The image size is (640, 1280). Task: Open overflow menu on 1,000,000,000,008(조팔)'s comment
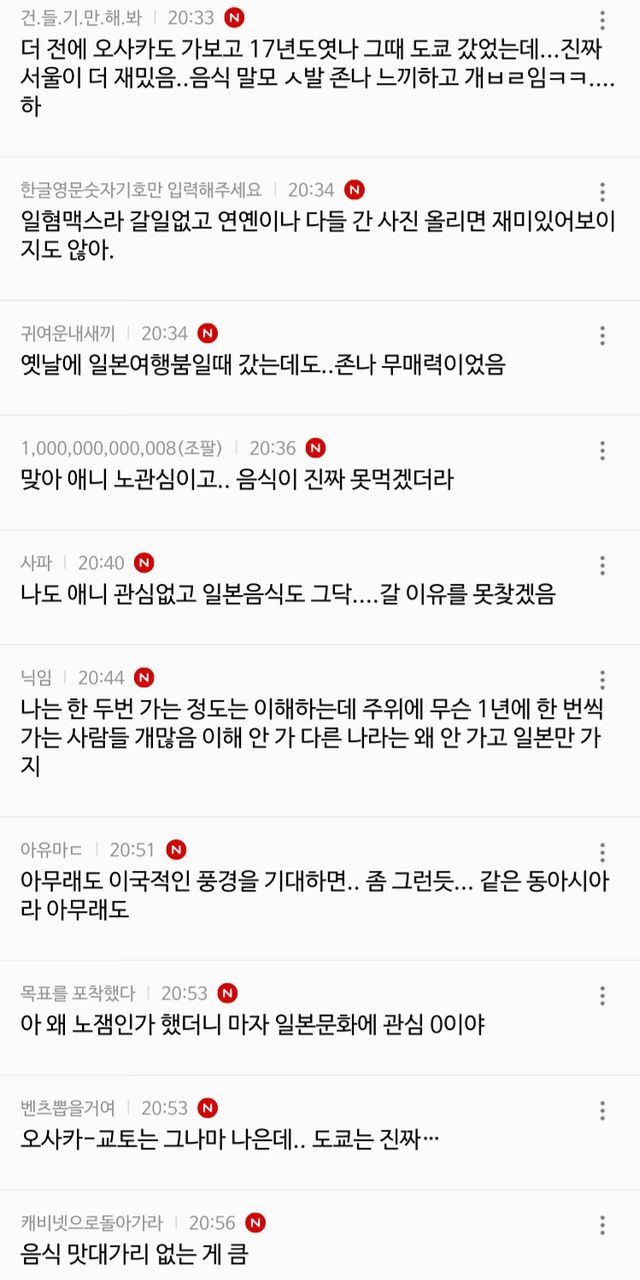(x=602, y=450)
